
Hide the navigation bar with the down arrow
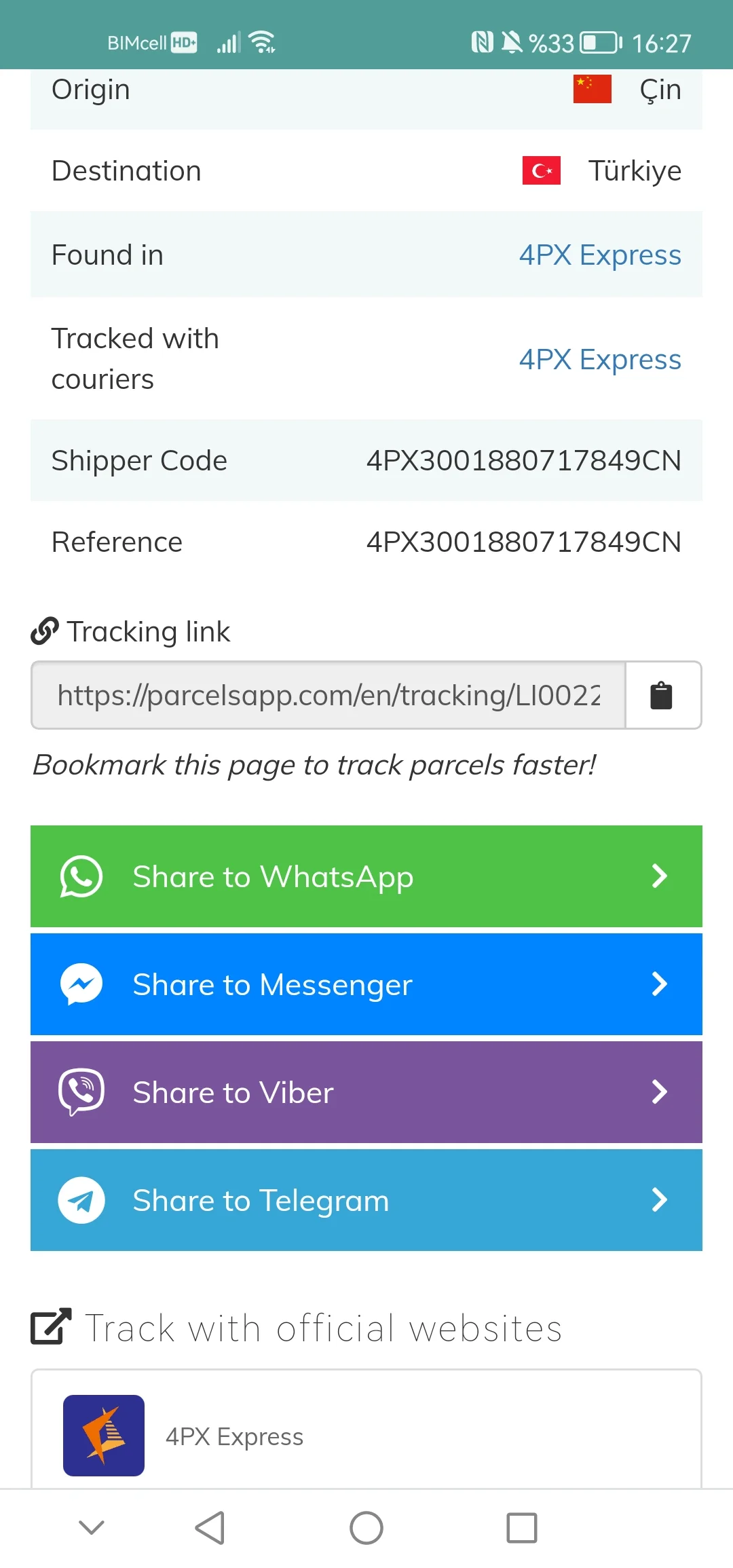click(92, 1528)
